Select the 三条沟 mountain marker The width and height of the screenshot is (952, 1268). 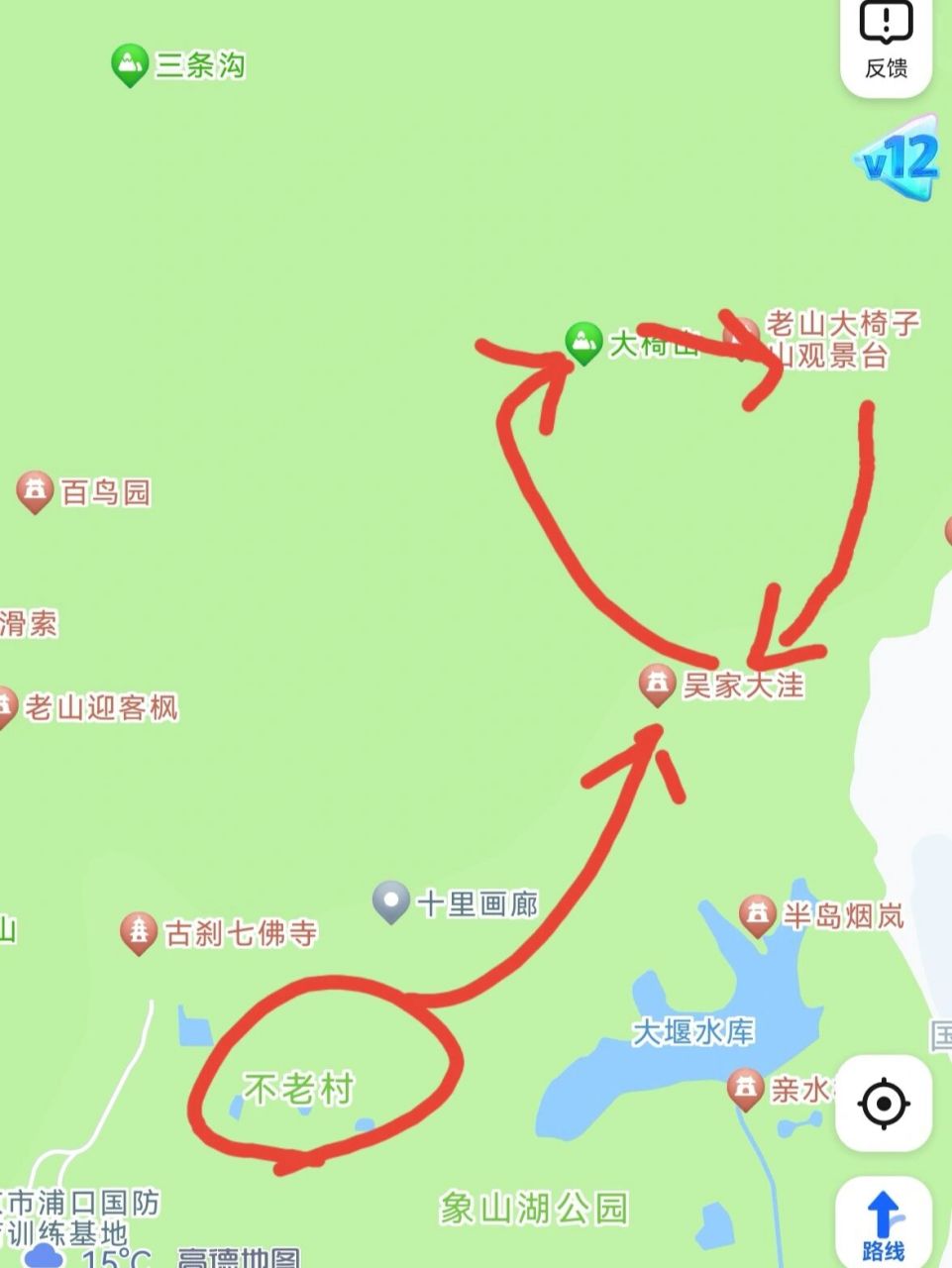[x=130, y=61]
